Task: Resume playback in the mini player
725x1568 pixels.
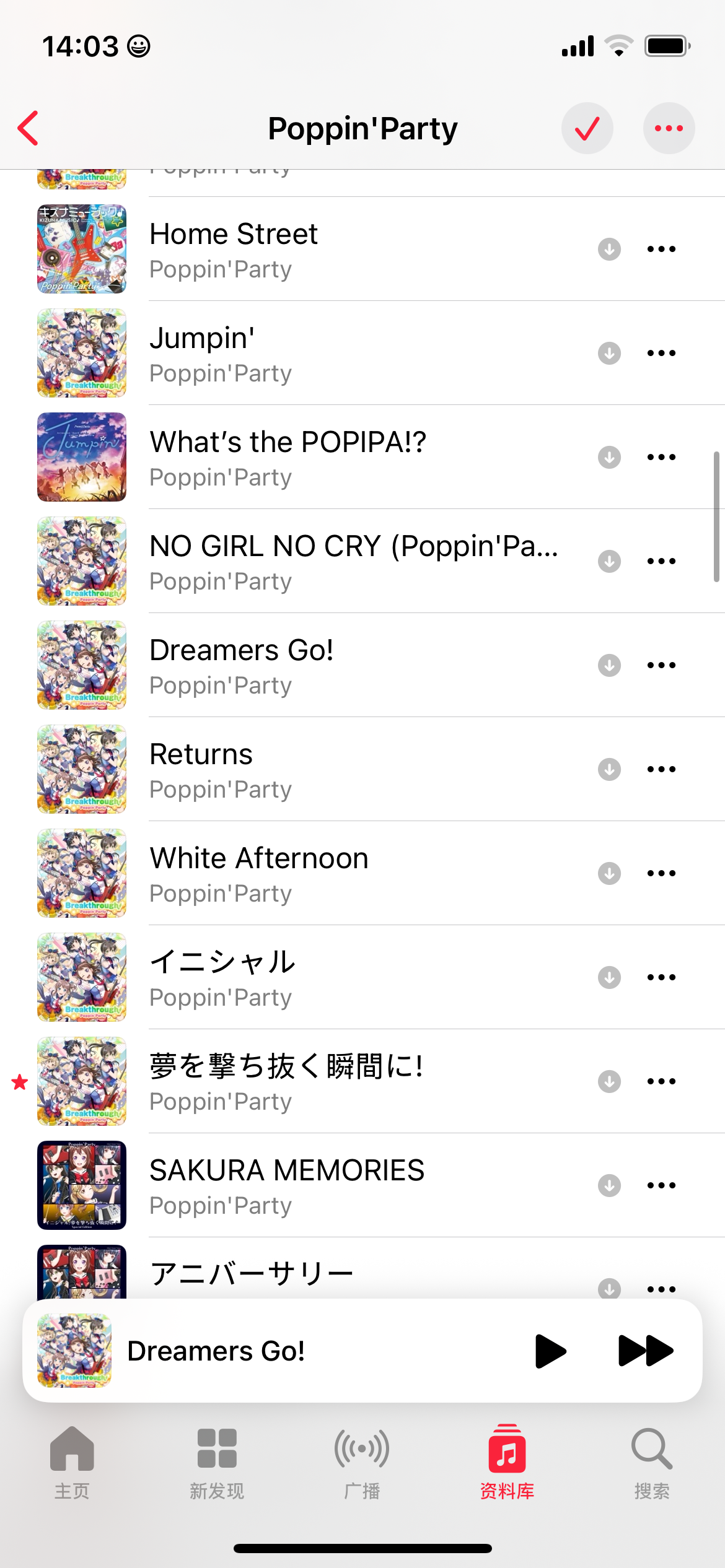Action: point(550,1351)
